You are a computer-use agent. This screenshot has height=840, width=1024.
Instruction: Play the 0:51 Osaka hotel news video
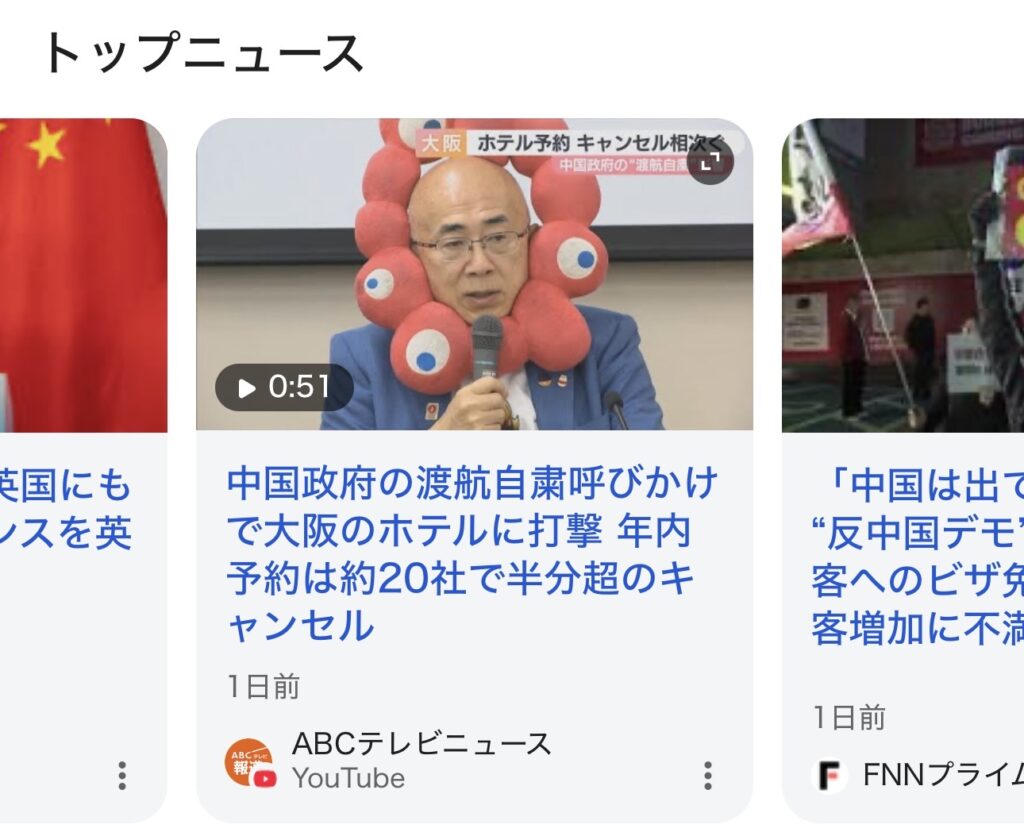point(284,388)
